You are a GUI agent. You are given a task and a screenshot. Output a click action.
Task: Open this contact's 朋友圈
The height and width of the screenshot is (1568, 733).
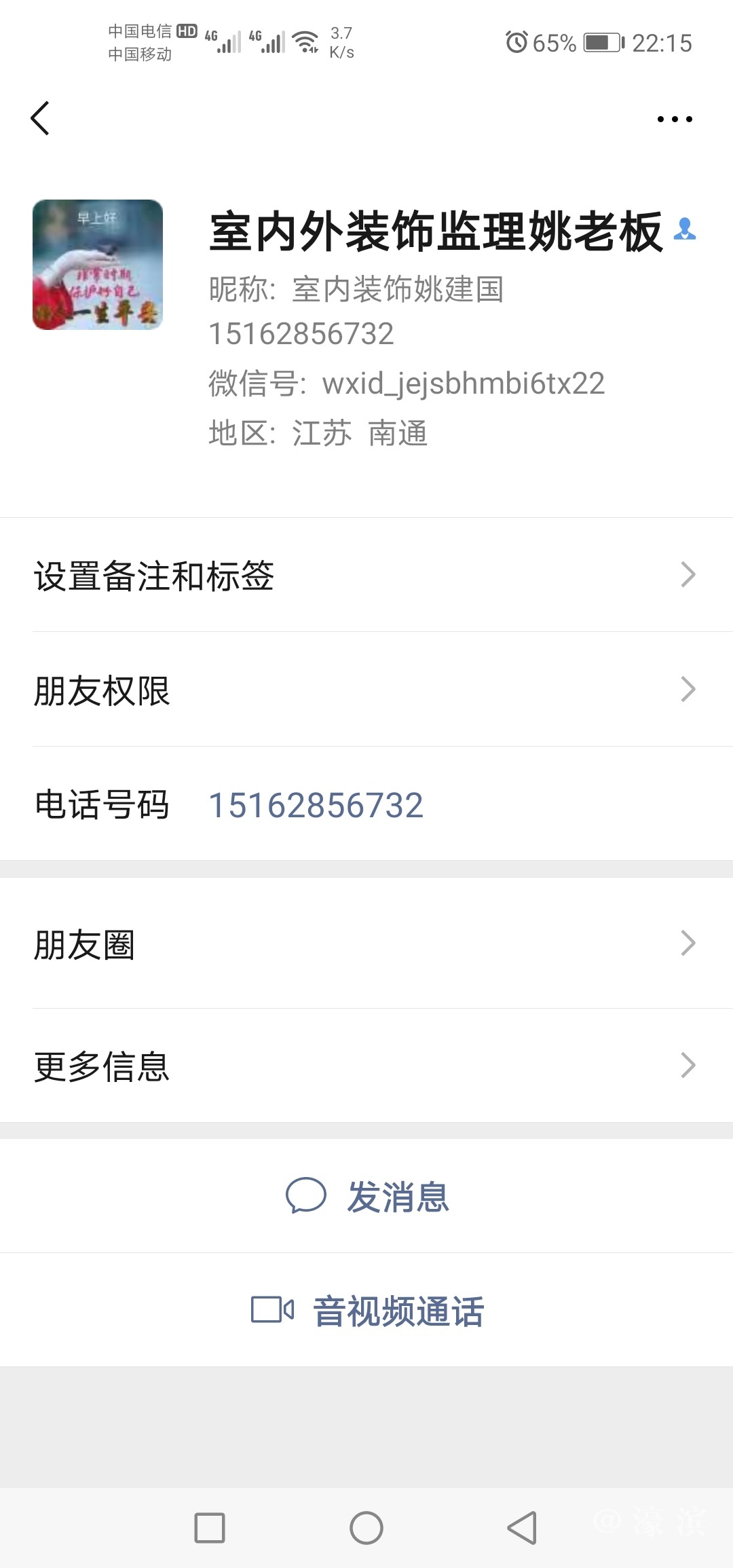pos(366,944)
